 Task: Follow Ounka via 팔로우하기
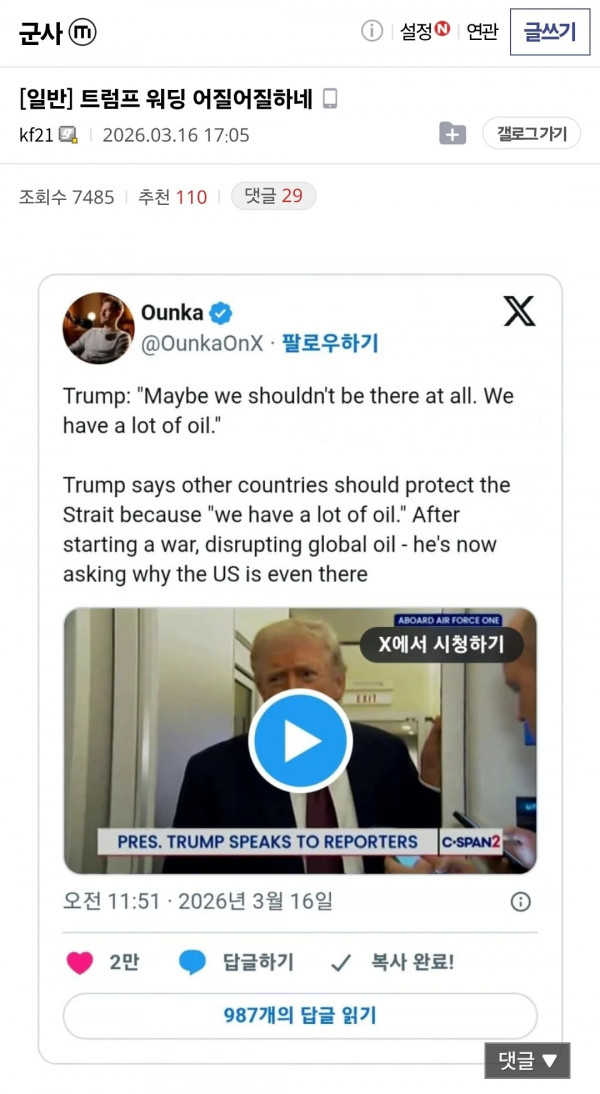pos(330,343)
